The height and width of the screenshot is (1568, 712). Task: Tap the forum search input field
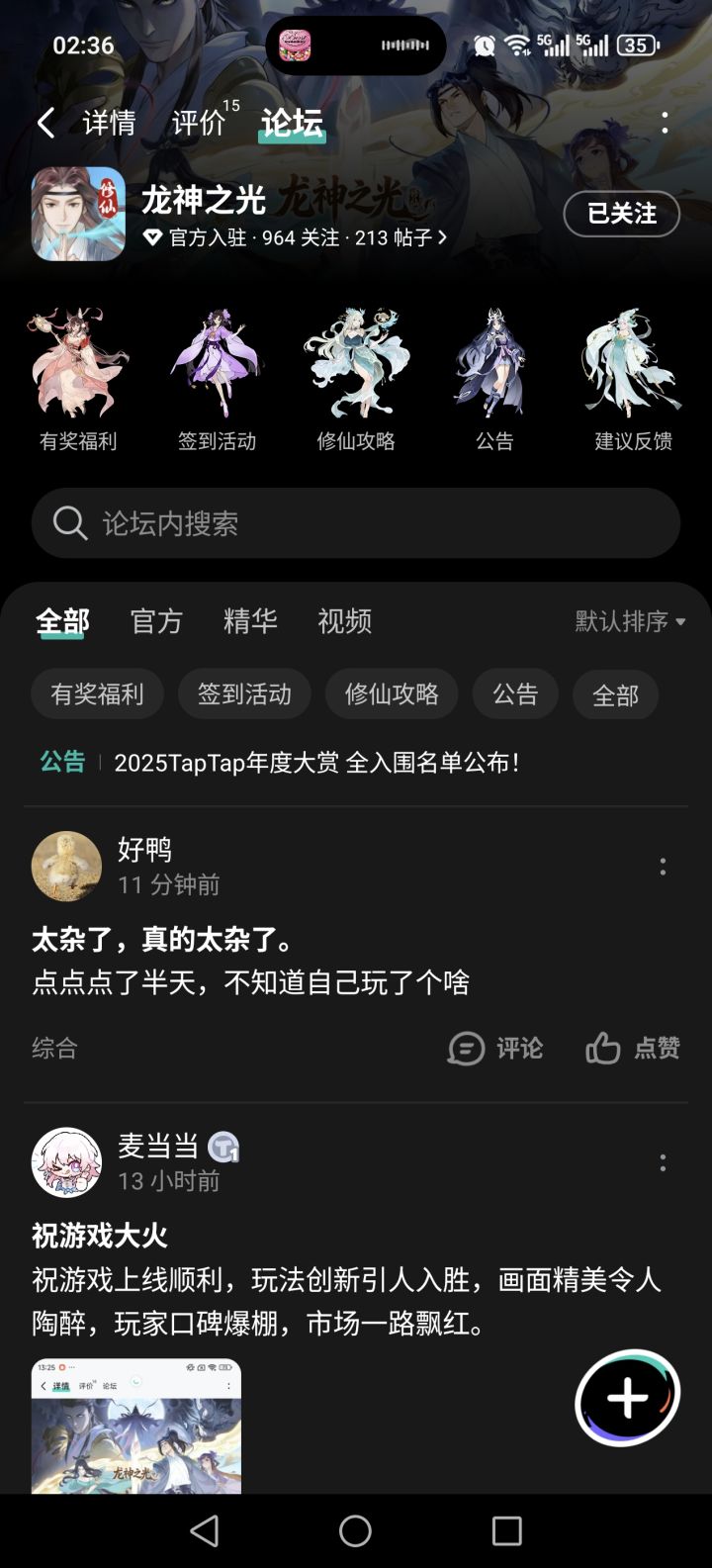click(356, 523)
